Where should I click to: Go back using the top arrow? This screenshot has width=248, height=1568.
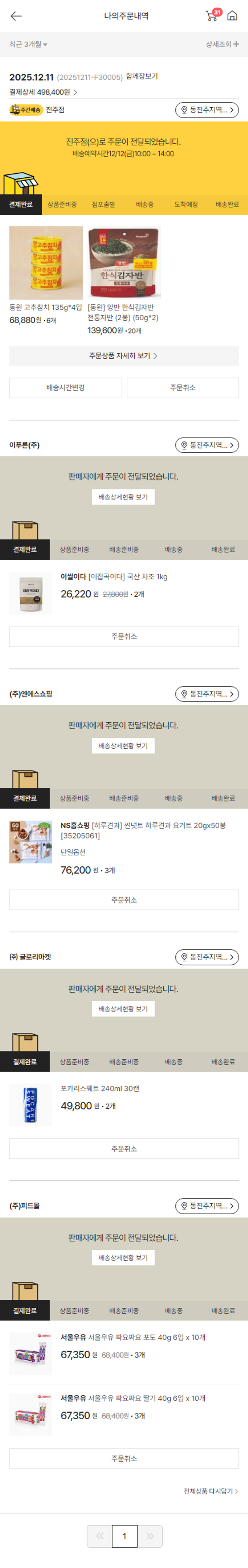pos(16,16)
